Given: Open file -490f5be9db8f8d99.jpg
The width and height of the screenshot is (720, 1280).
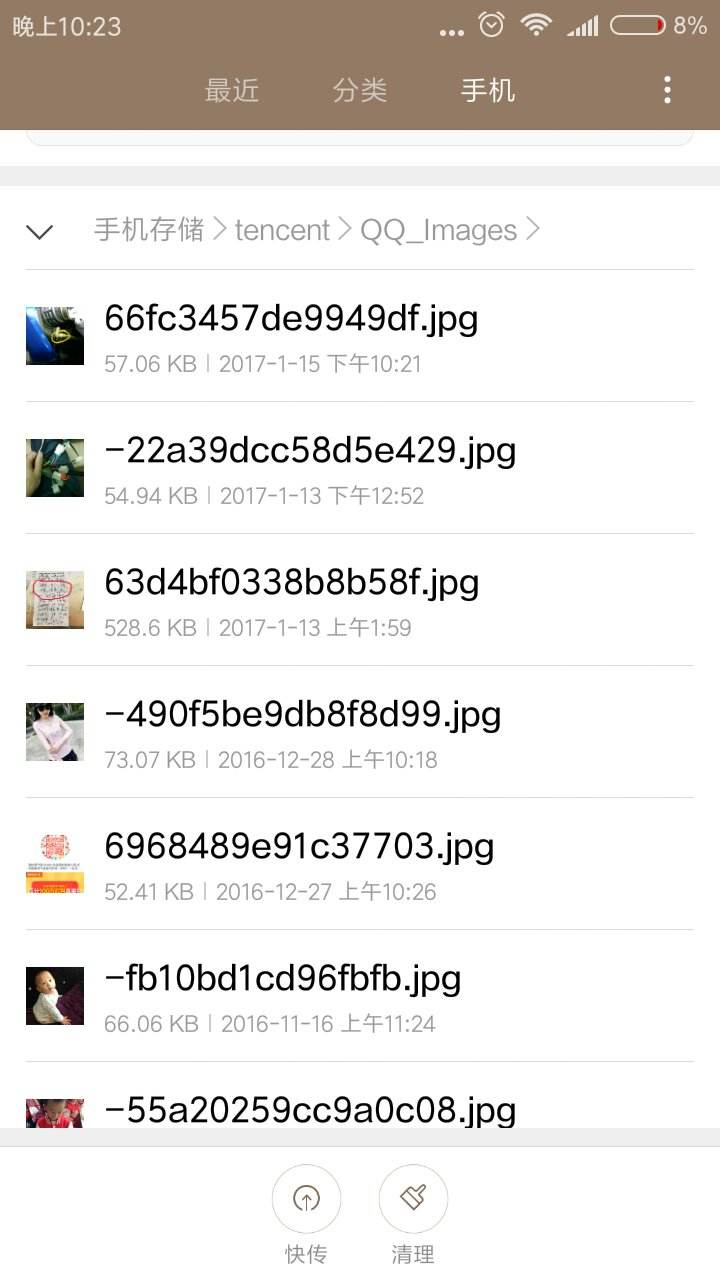Looking at the screenshot, I should click(x=302, y=731).
